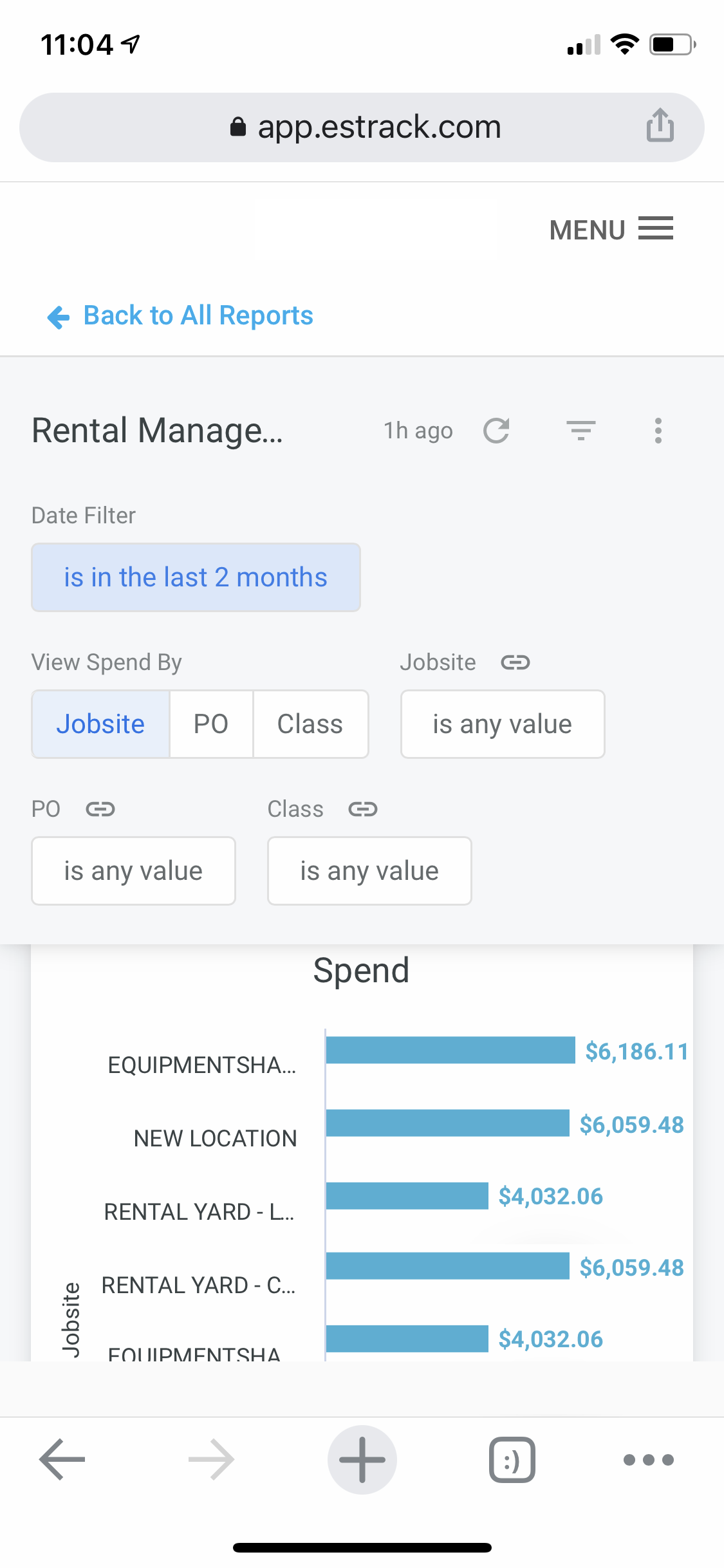Select PO in View Spend By toggle
Image resolution: width=724 pixels, height=1568 pixels.
(211, 723)
